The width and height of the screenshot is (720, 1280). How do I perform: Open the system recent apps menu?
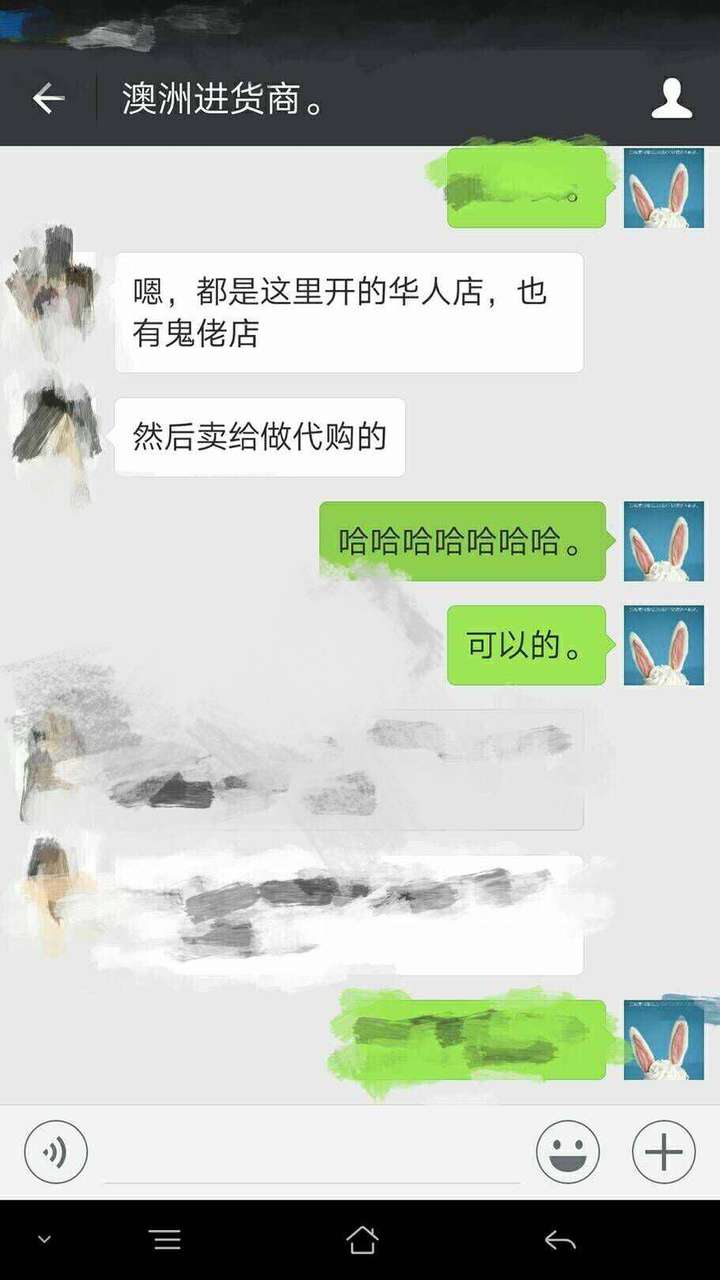pyautogui.click(x=166, y=1241)
